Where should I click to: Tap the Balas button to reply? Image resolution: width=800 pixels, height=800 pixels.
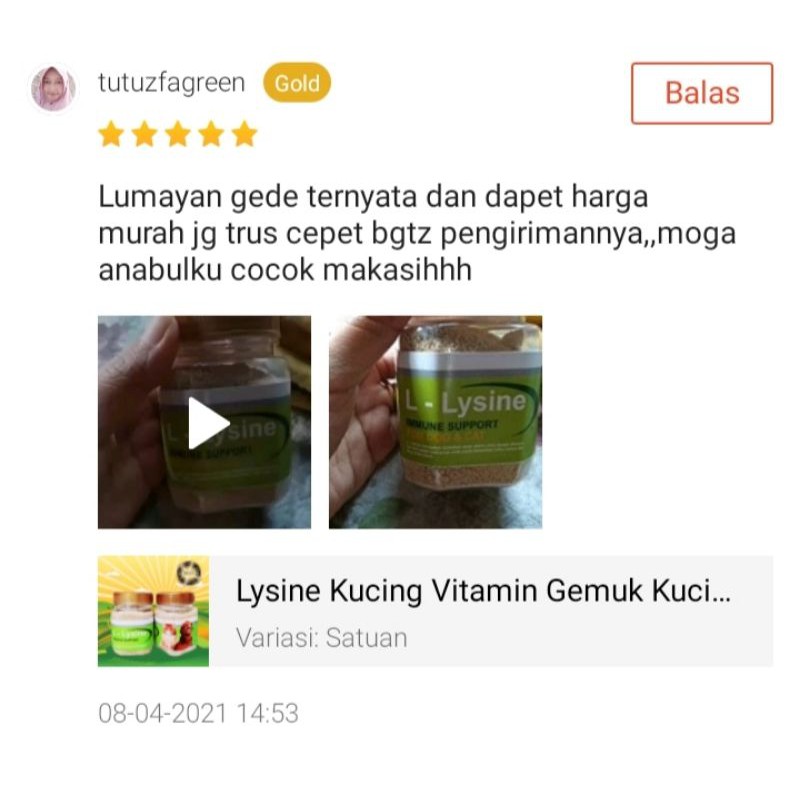pos(701,93)
